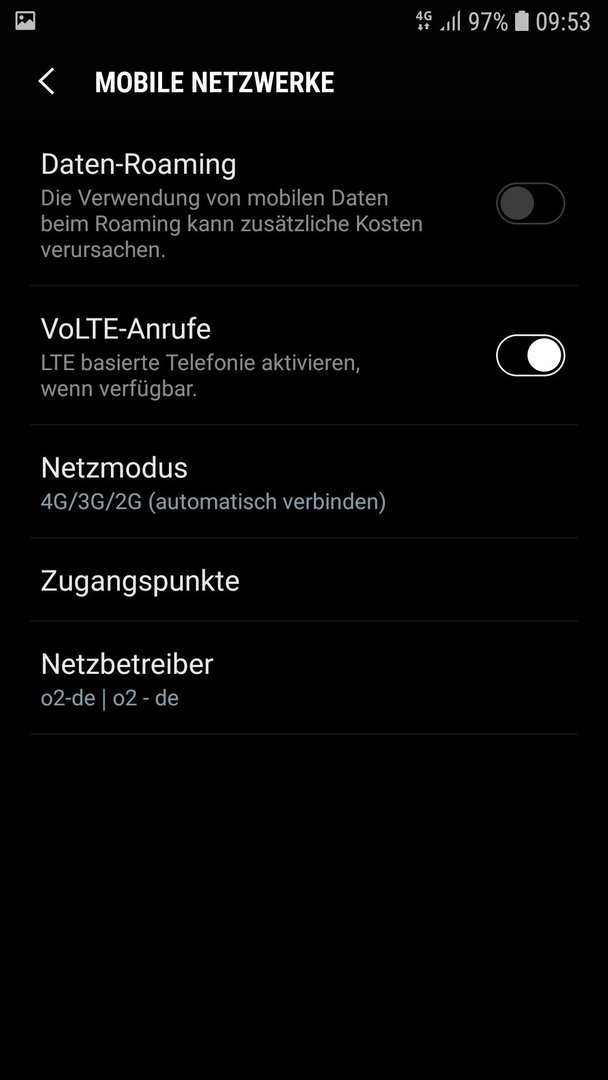Enable the Daten-Roaming switch
This screenshot has height=1080, width=608.
530,203
